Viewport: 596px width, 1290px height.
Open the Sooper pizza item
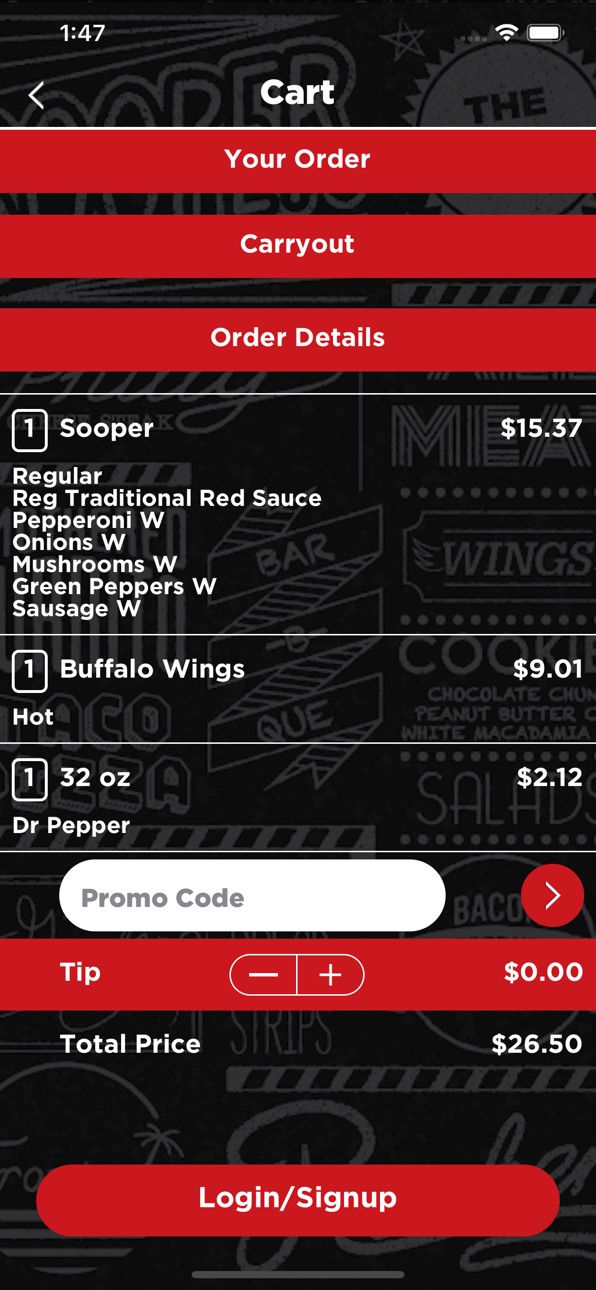pos(298,514)
